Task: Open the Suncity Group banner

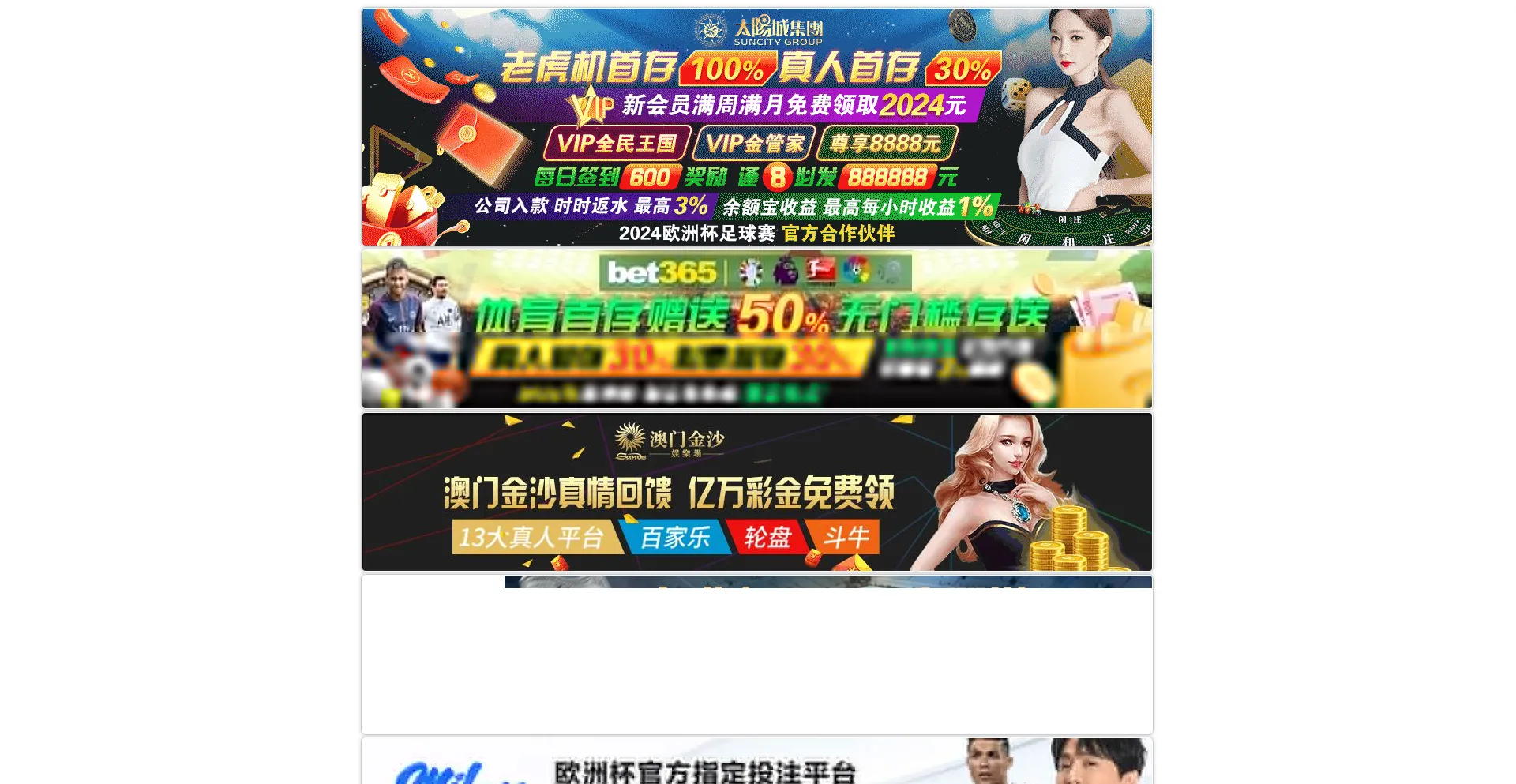Action: tap(756, 127)
